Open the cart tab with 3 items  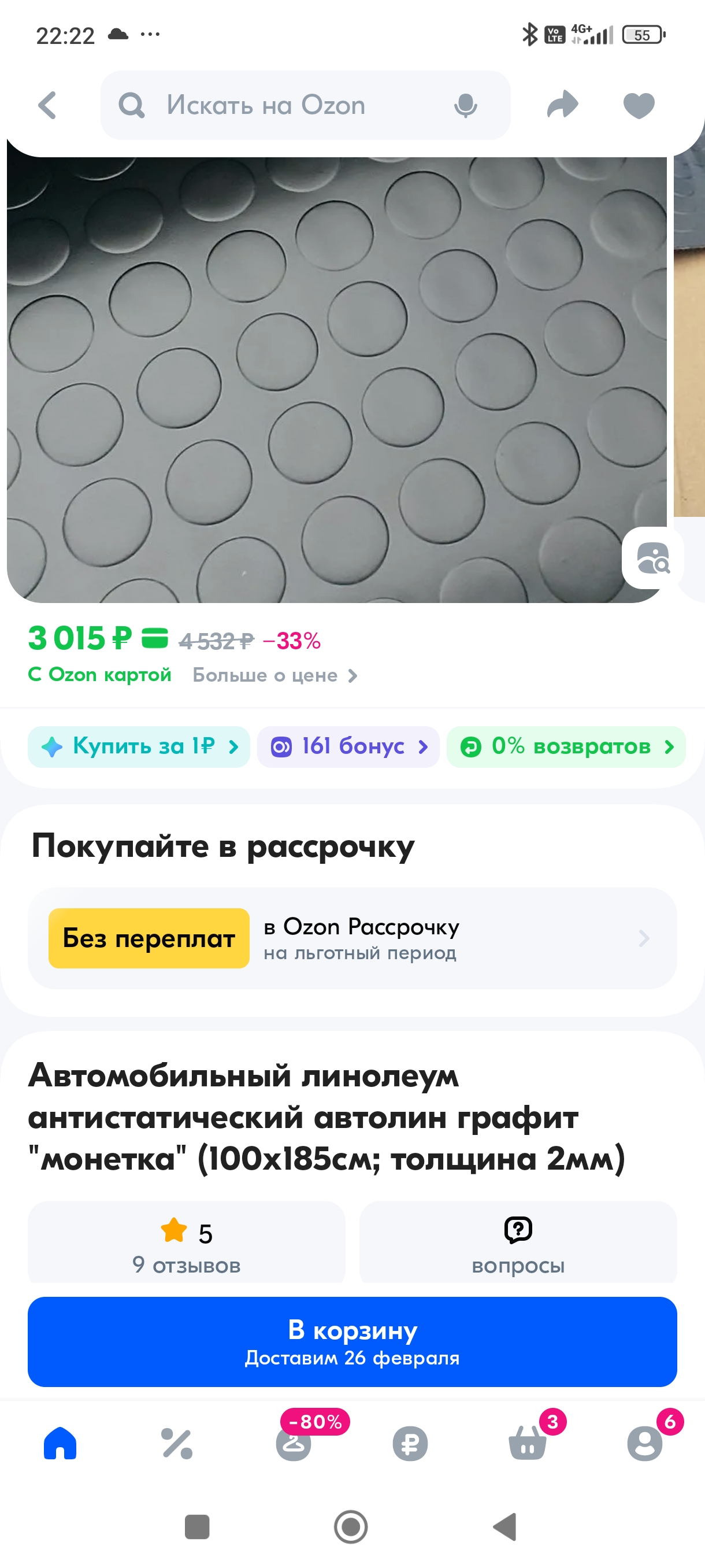click(528, 1443)
